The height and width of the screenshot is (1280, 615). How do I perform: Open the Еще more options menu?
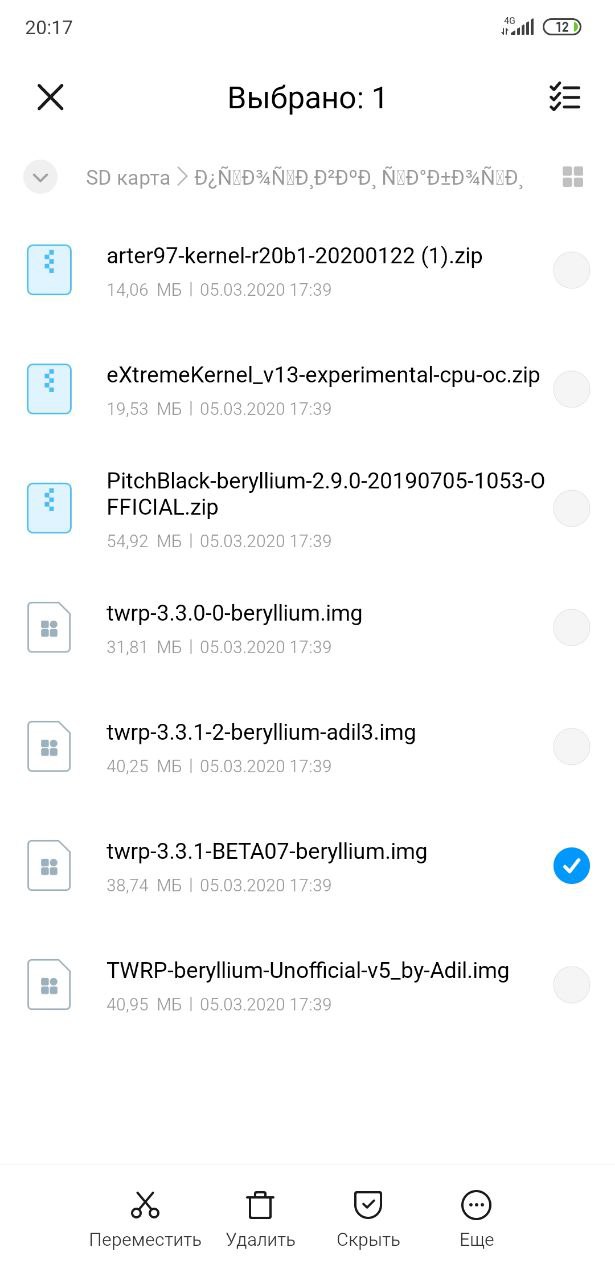point(476,1219)
